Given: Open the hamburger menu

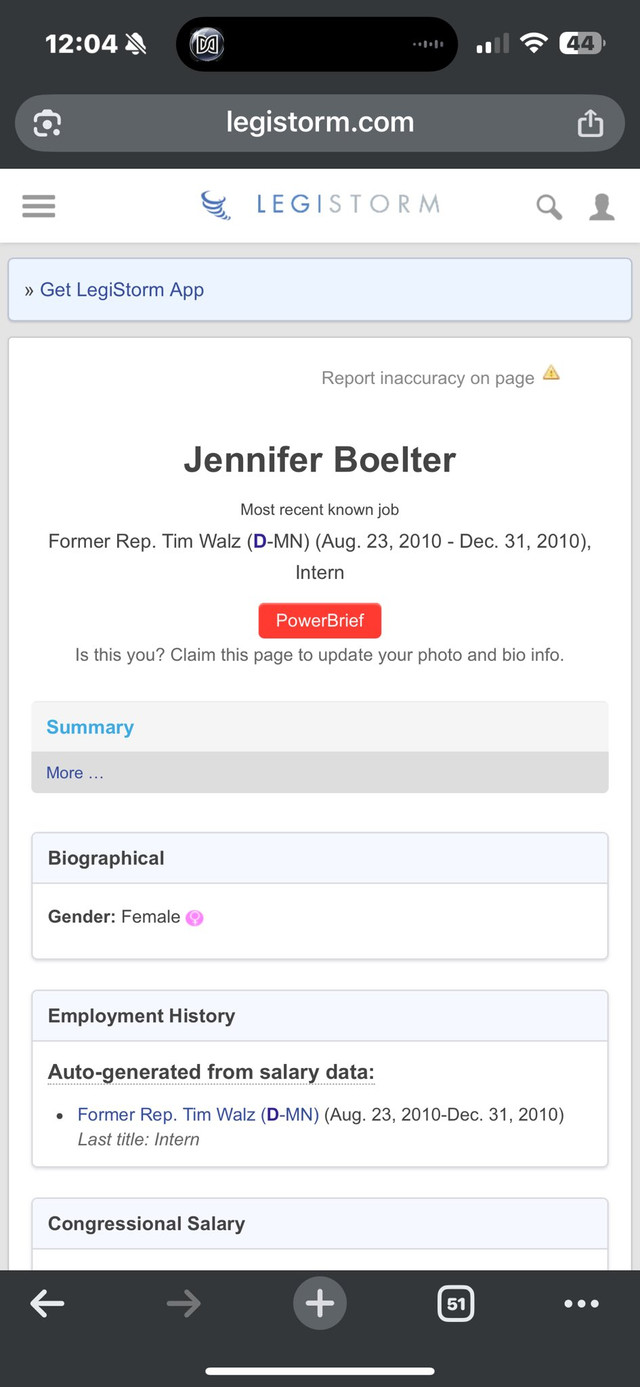Looking at the screenshot, I should tap(39, 205).
